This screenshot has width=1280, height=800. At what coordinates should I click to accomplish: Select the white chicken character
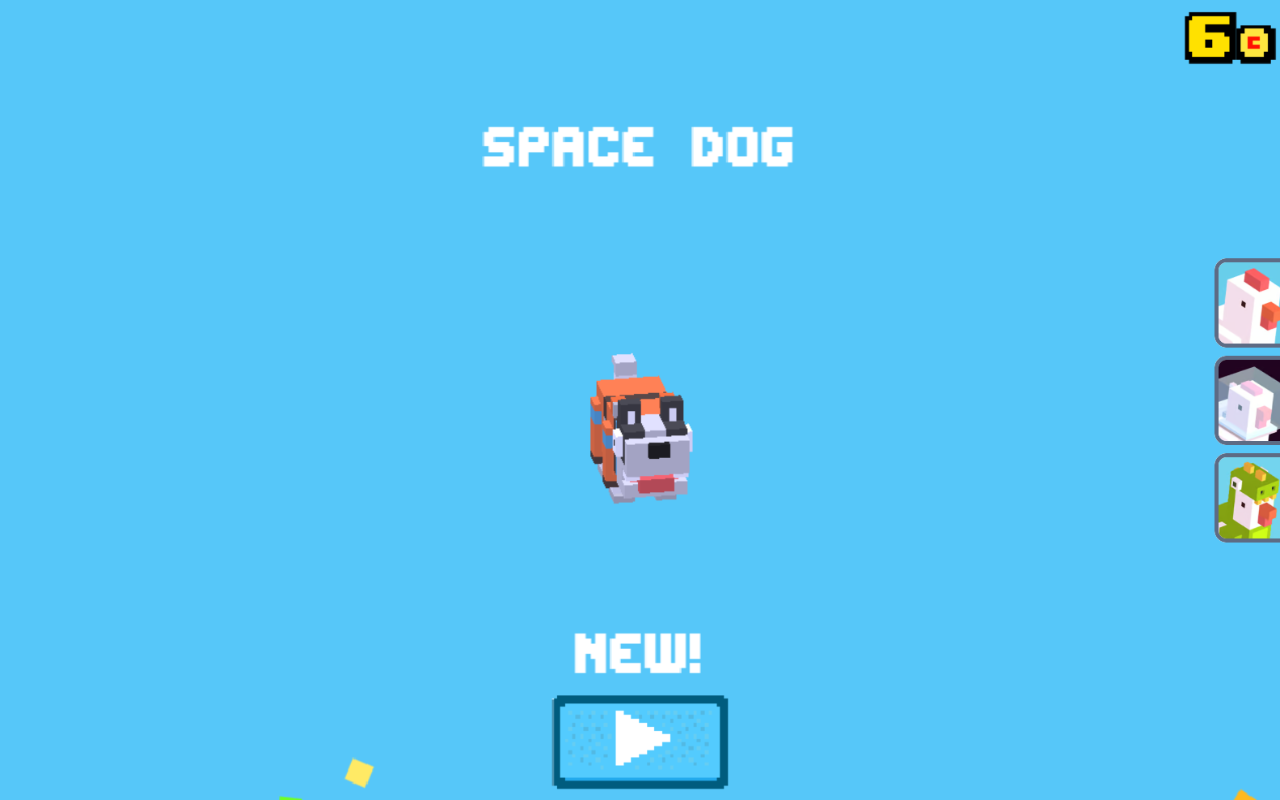click(1248, 303)
